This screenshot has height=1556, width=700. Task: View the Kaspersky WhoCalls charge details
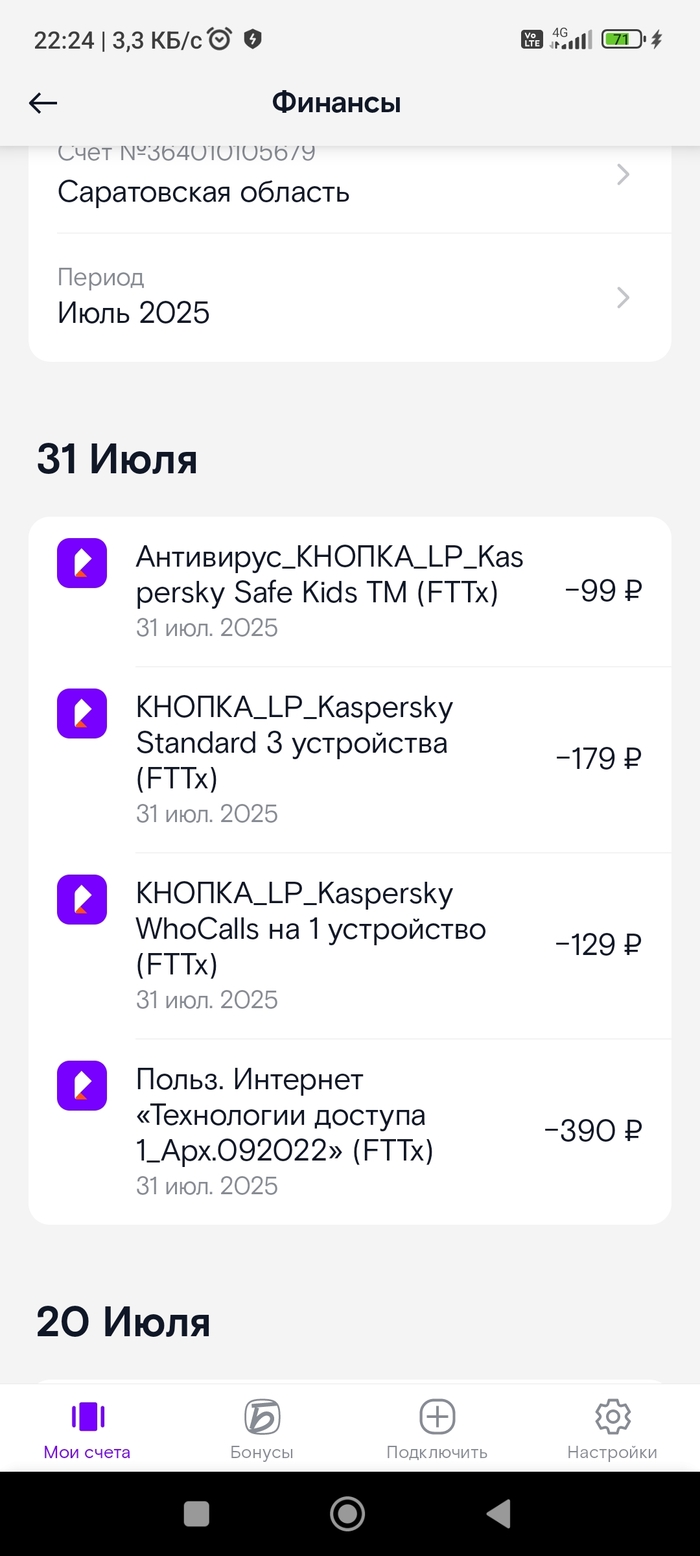[x=349, y=946]
